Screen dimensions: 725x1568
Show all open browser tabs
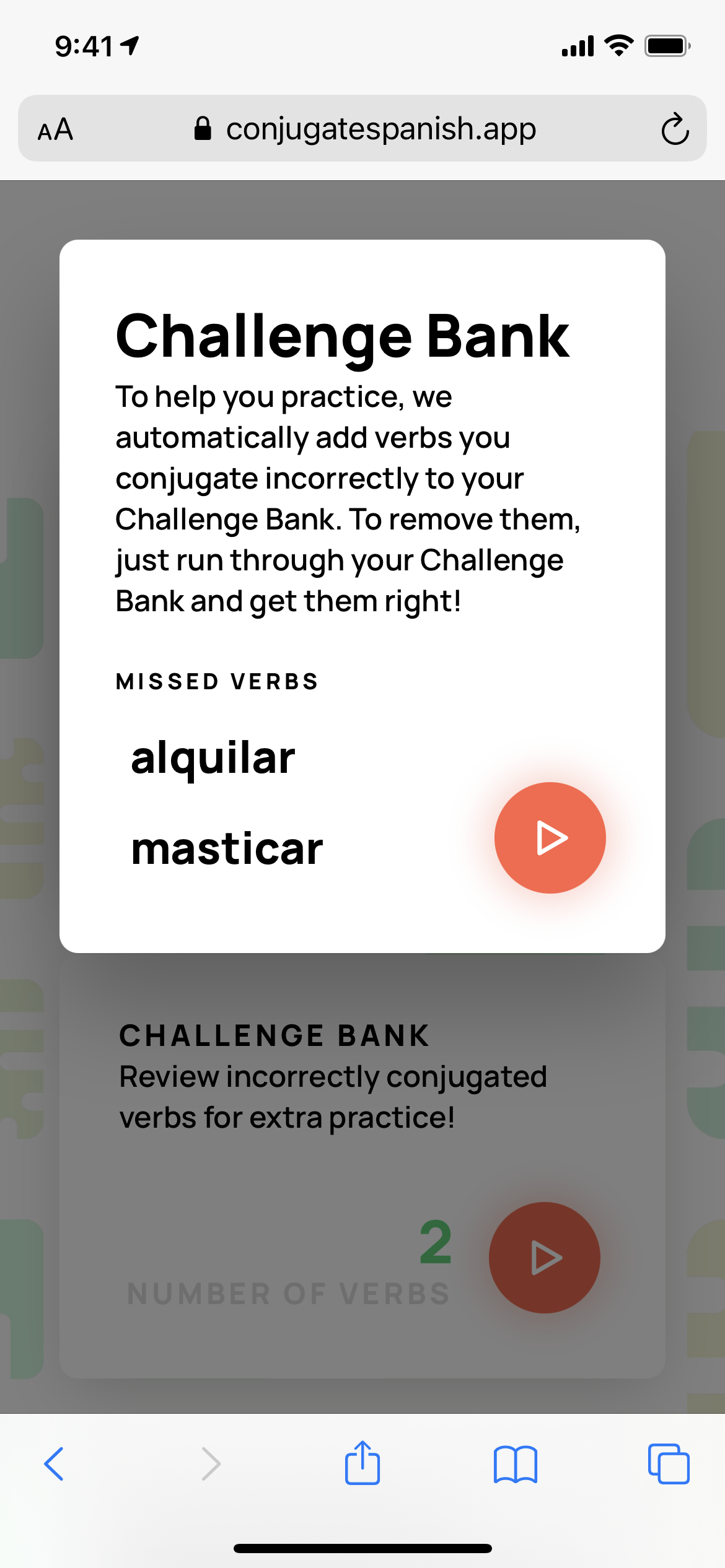click(669, 1464)
